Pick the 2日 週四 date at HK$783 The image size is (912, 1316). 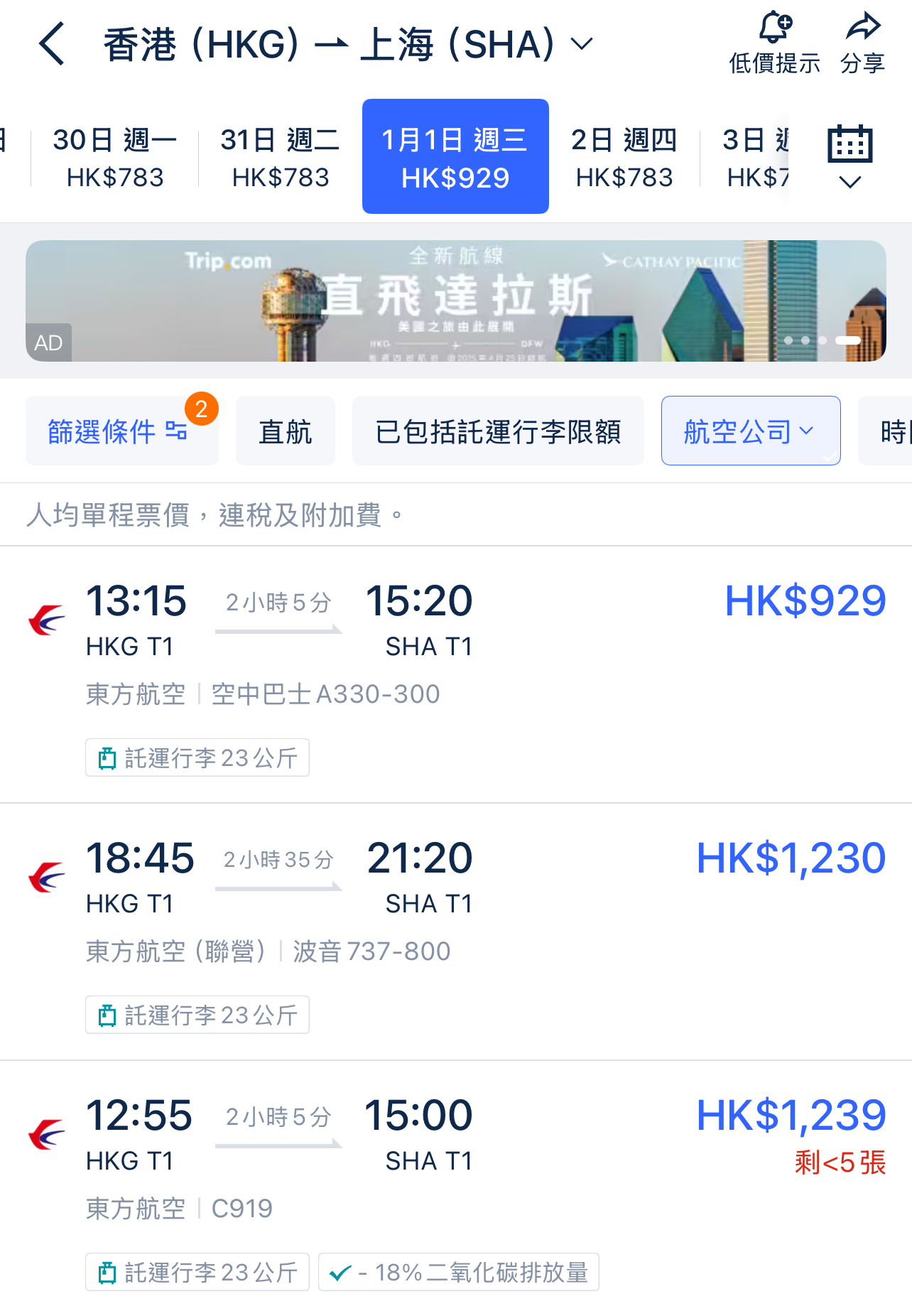pyautogui.click(x=624, y=158)
